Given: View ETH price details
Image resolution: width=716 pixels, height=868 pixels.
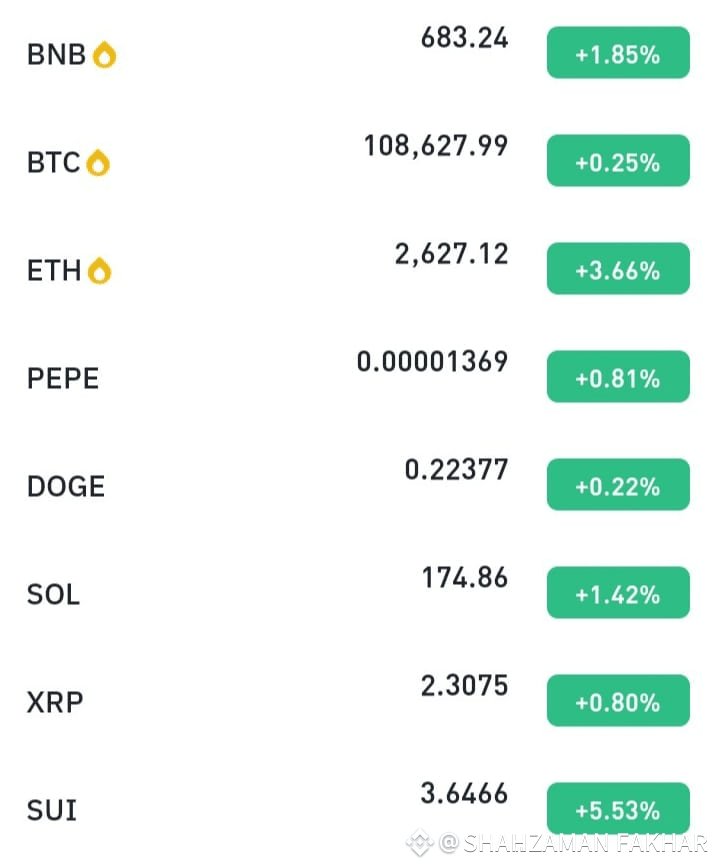Looking at the screenshot, I should (358, 269).
